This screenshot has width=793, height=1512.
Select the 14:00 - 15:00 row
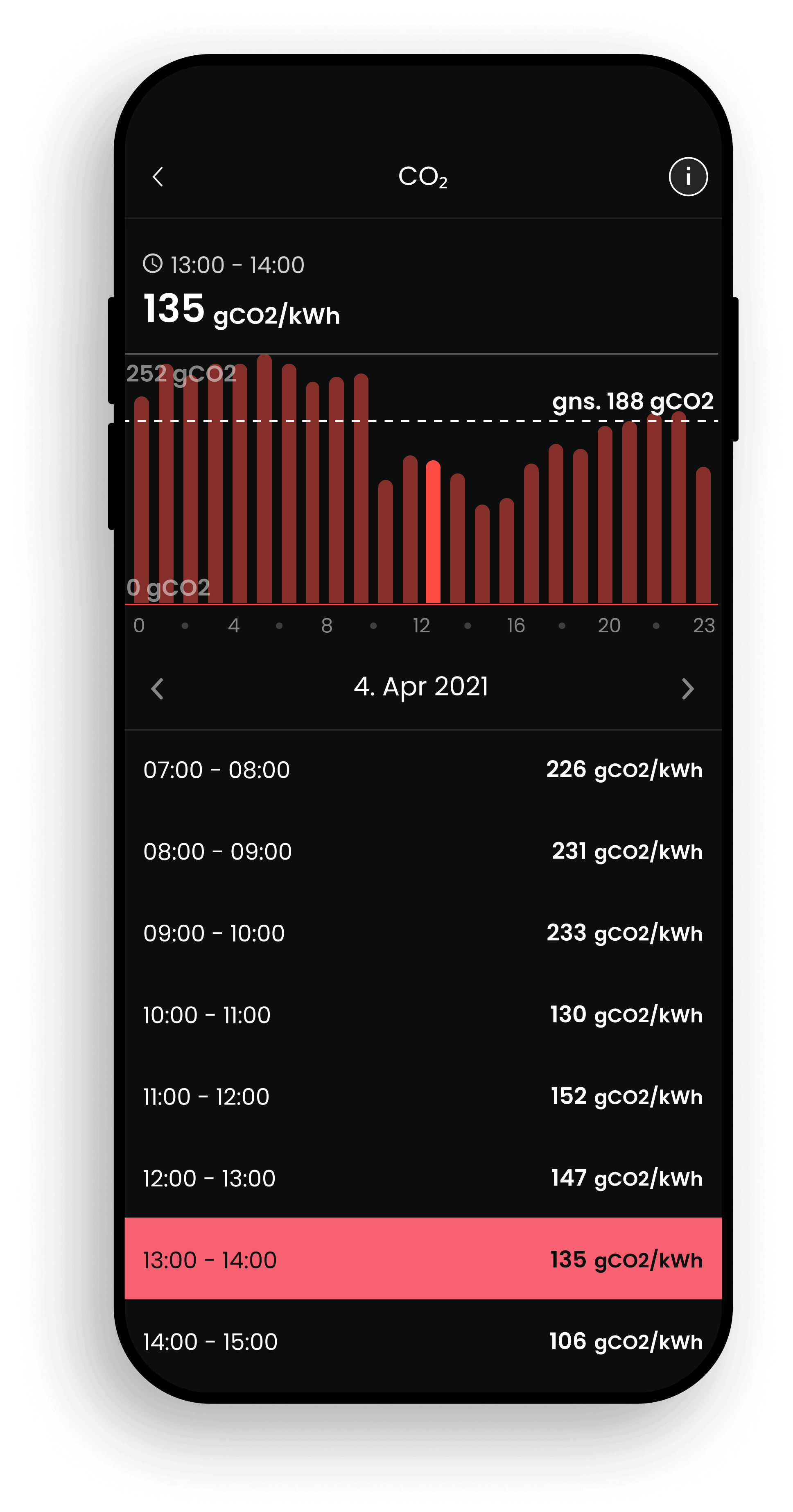[422, 1340]
